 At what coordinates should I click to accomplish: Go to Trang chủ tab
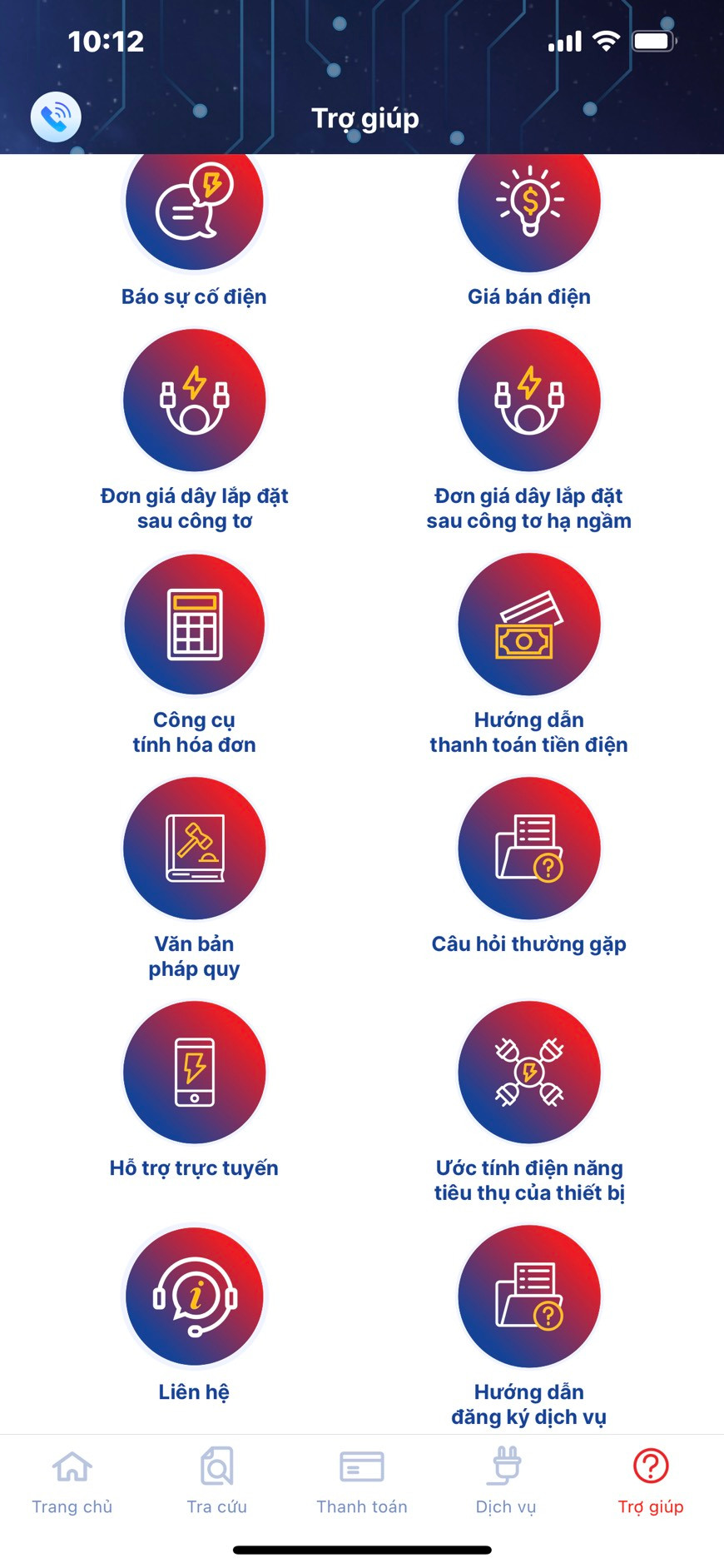click(x=72, y=1482)
